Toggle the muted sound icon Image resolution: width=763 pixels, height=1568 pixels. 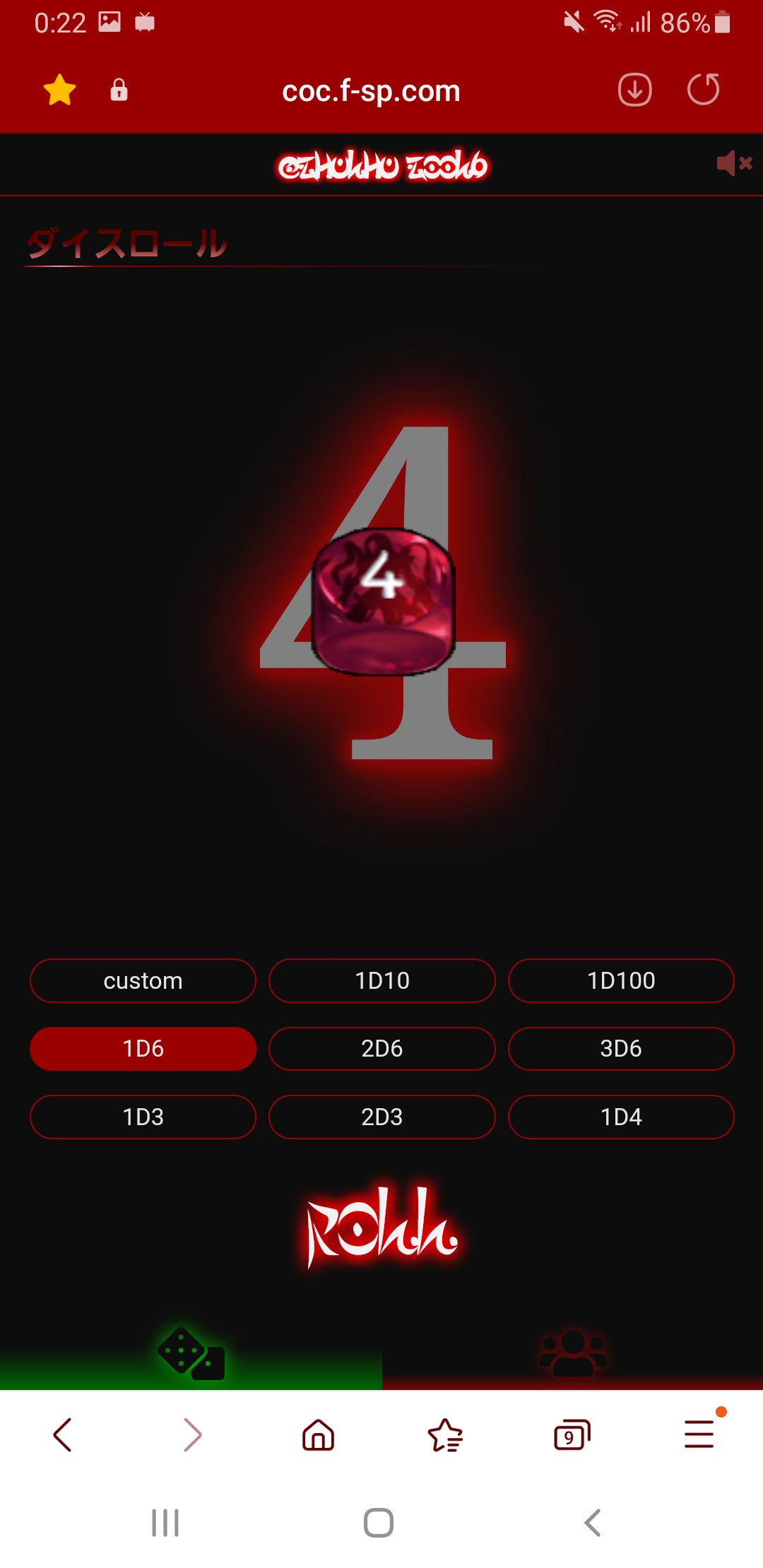[733, 163]
